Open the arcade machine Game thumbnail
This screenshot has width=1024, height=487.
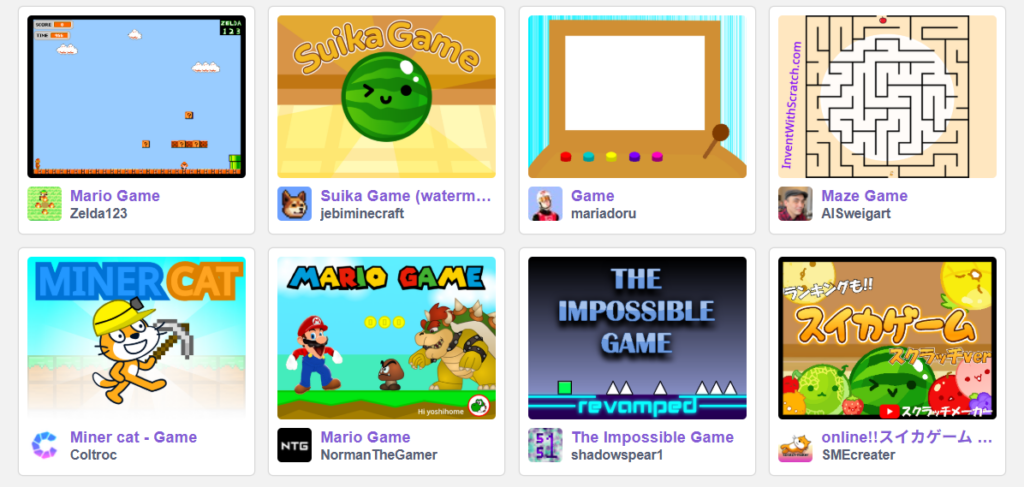(x=637, y=97)
